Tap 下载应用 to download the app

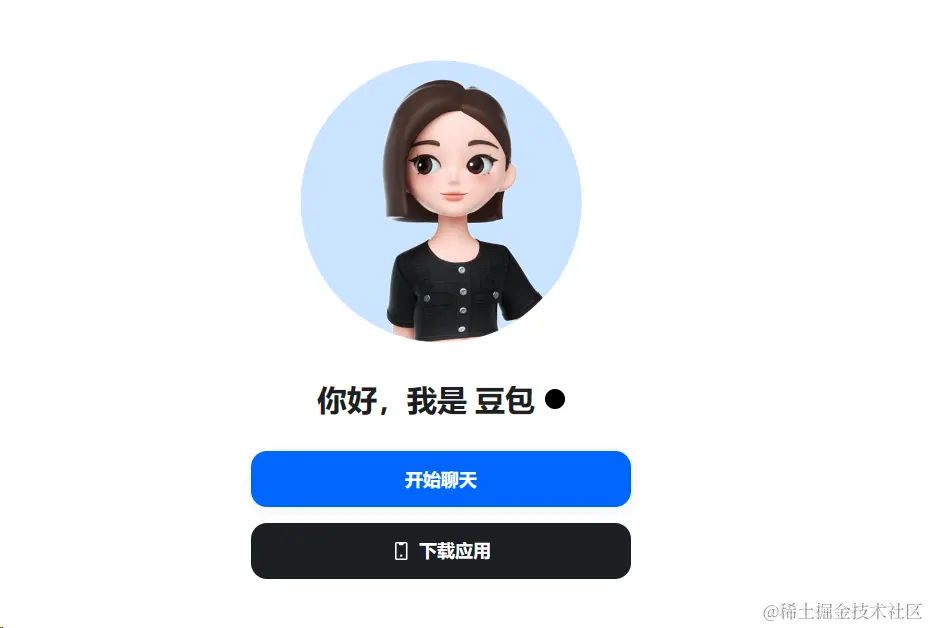tap(440, 551)
